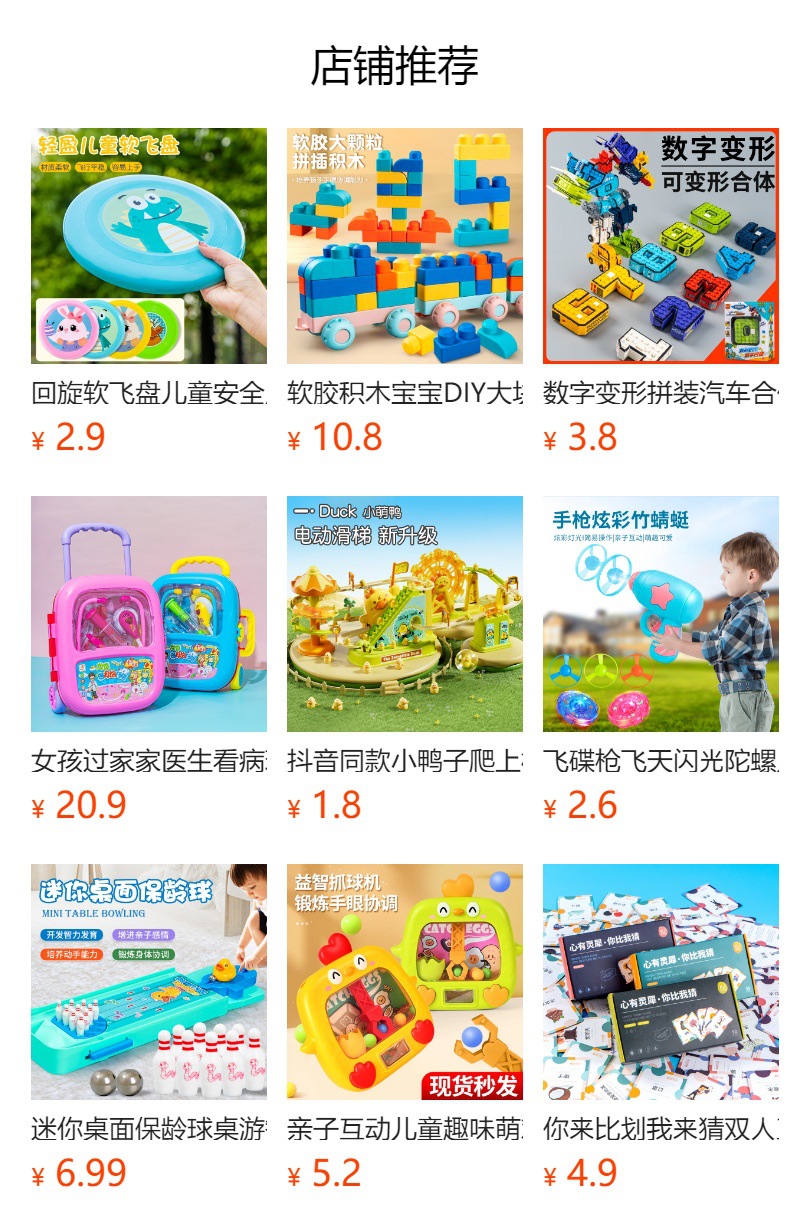Select the 你来比划我来猜 card game

661,982
